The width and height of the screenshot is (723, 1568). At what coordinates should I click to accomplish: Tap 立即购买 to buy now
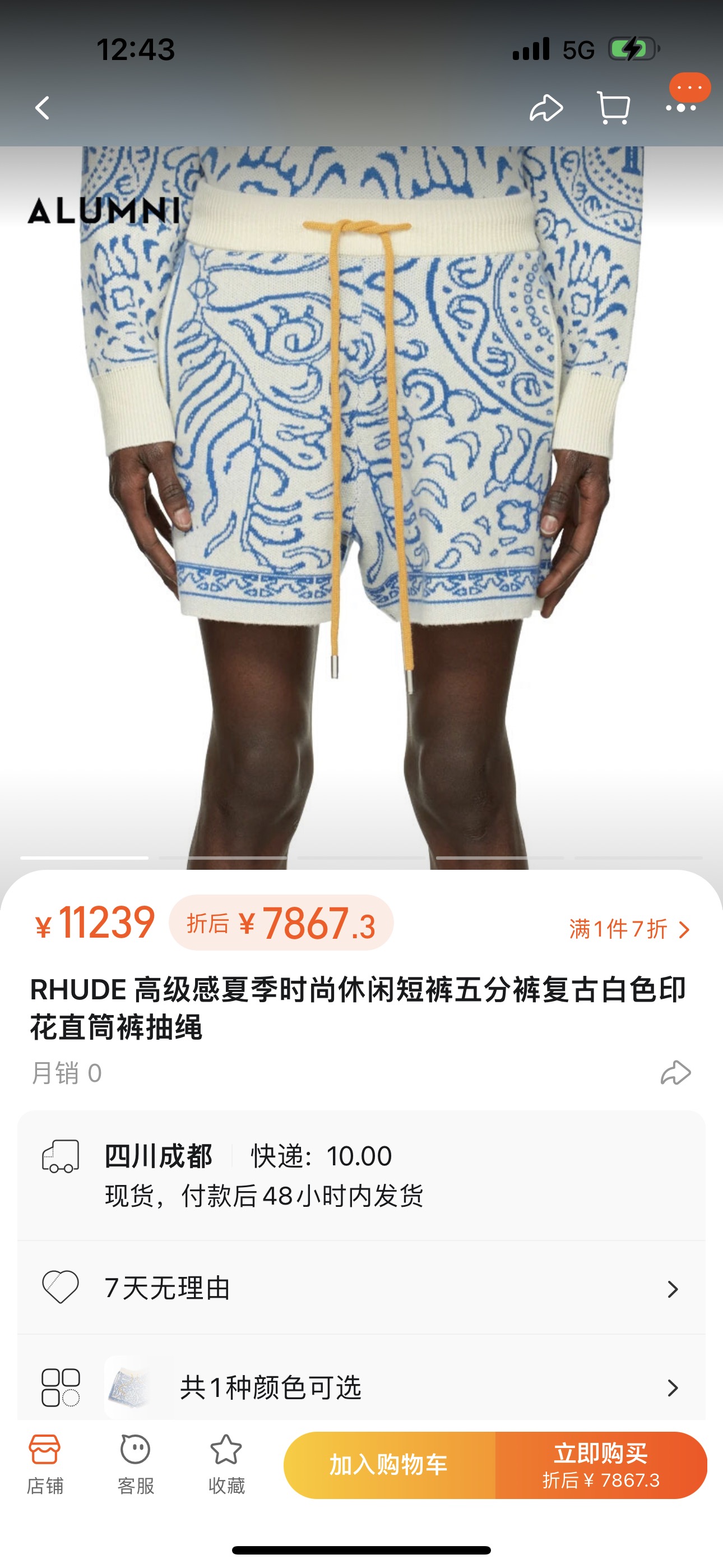601,1464
